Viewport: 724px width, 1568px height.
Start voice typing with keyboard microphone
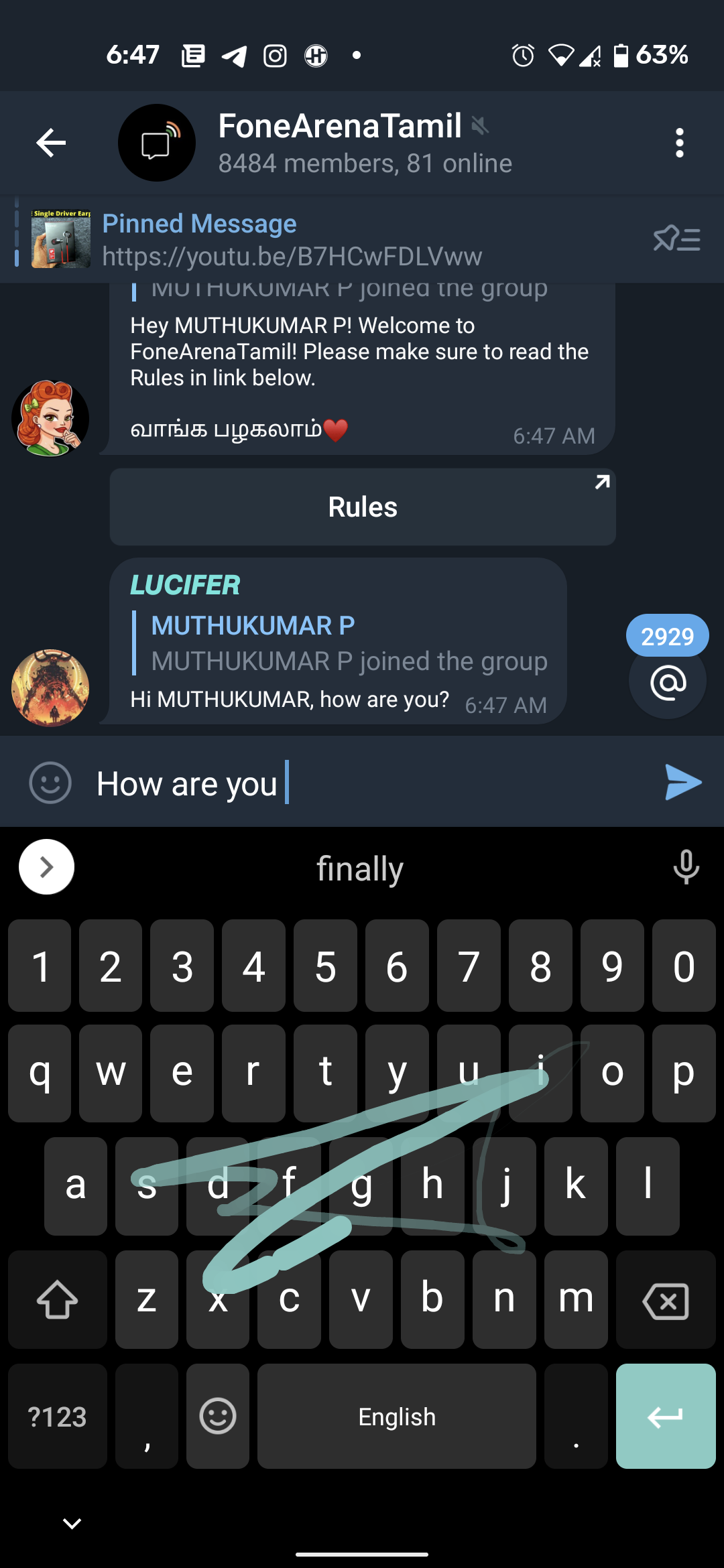(686, 867)
